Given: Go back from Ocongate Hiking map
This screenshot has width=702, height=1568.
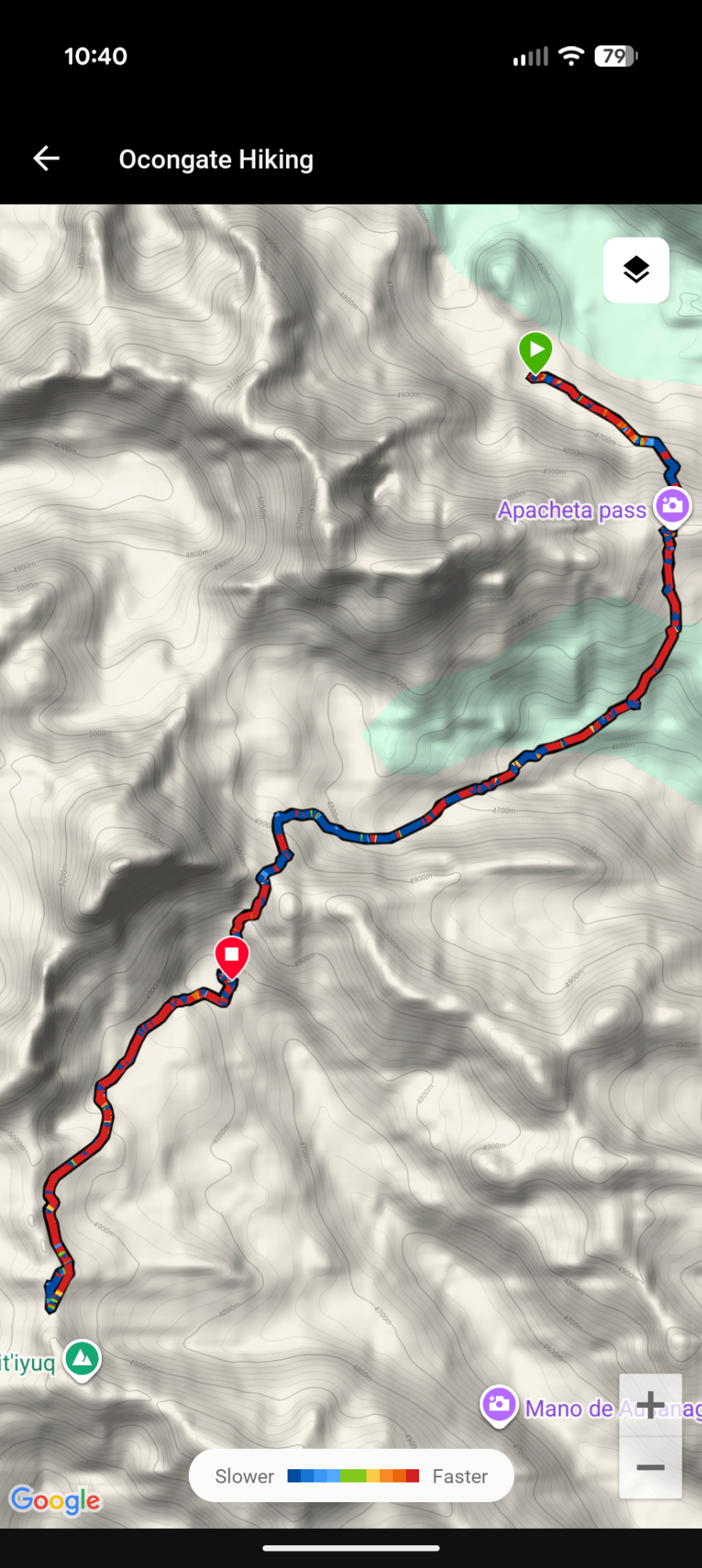Looking at the screenshot, I should coord(46,158).
